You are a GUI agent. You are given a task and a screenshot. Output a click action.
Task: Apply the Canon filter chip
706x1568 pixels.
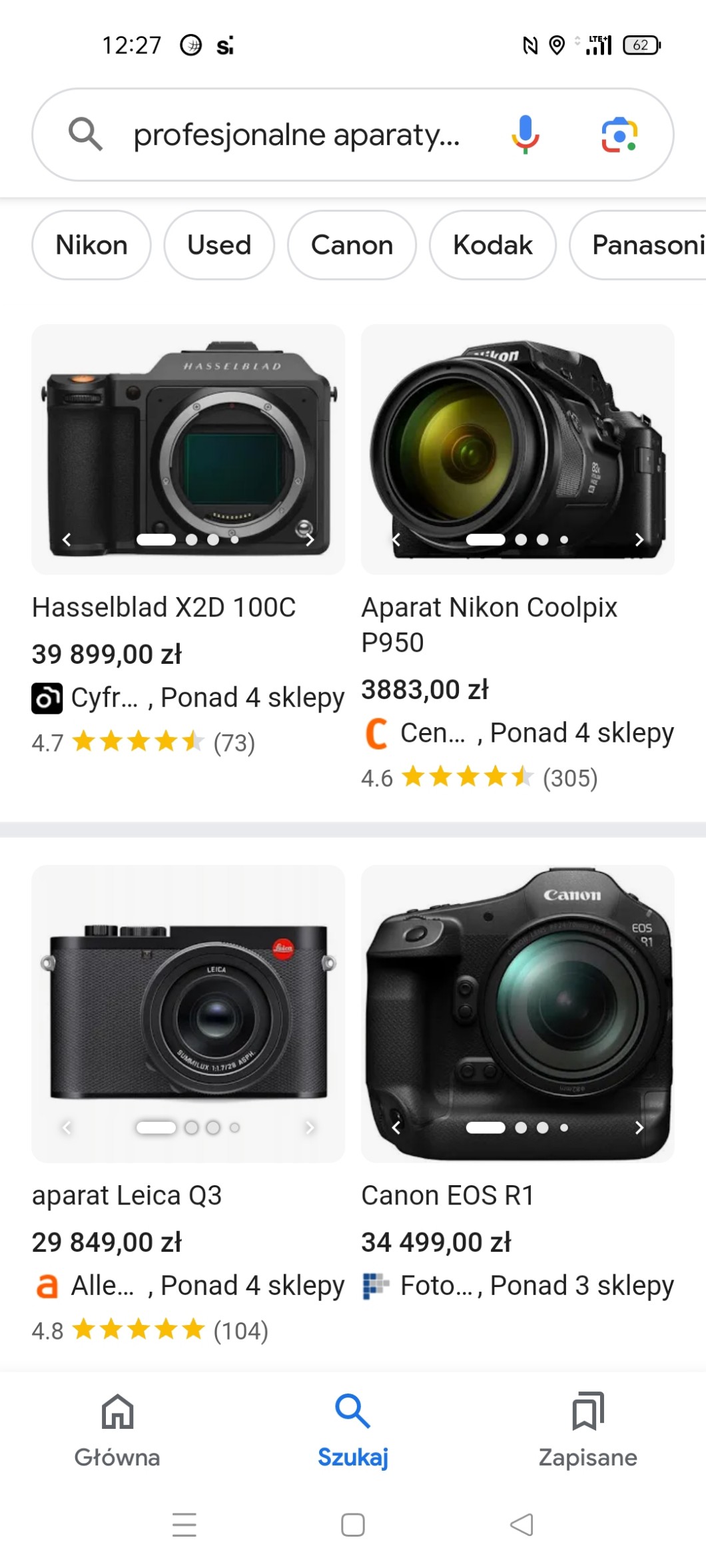point(352,245)
